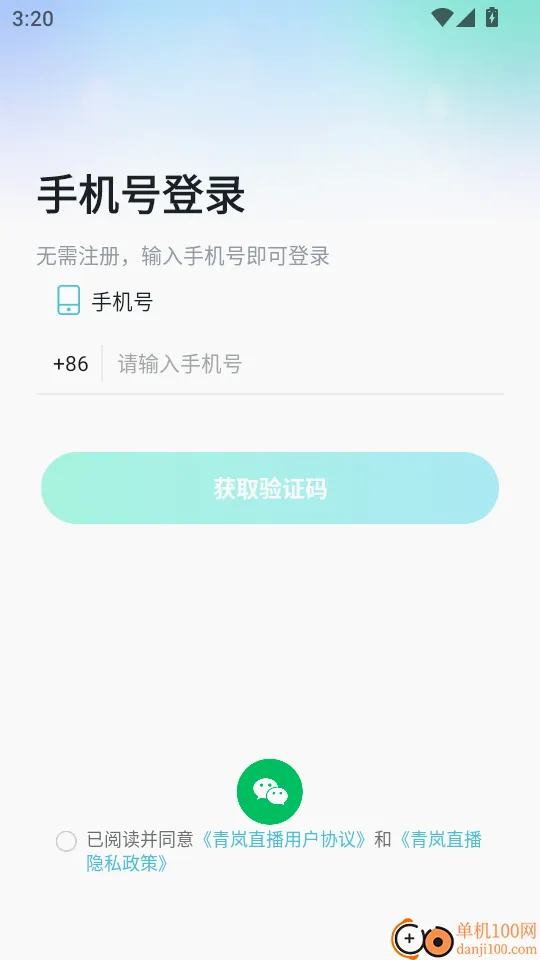This screenshot has width=540, height=960.
Task: Check the agreement consent circle
Action: (x=66, y=841)
